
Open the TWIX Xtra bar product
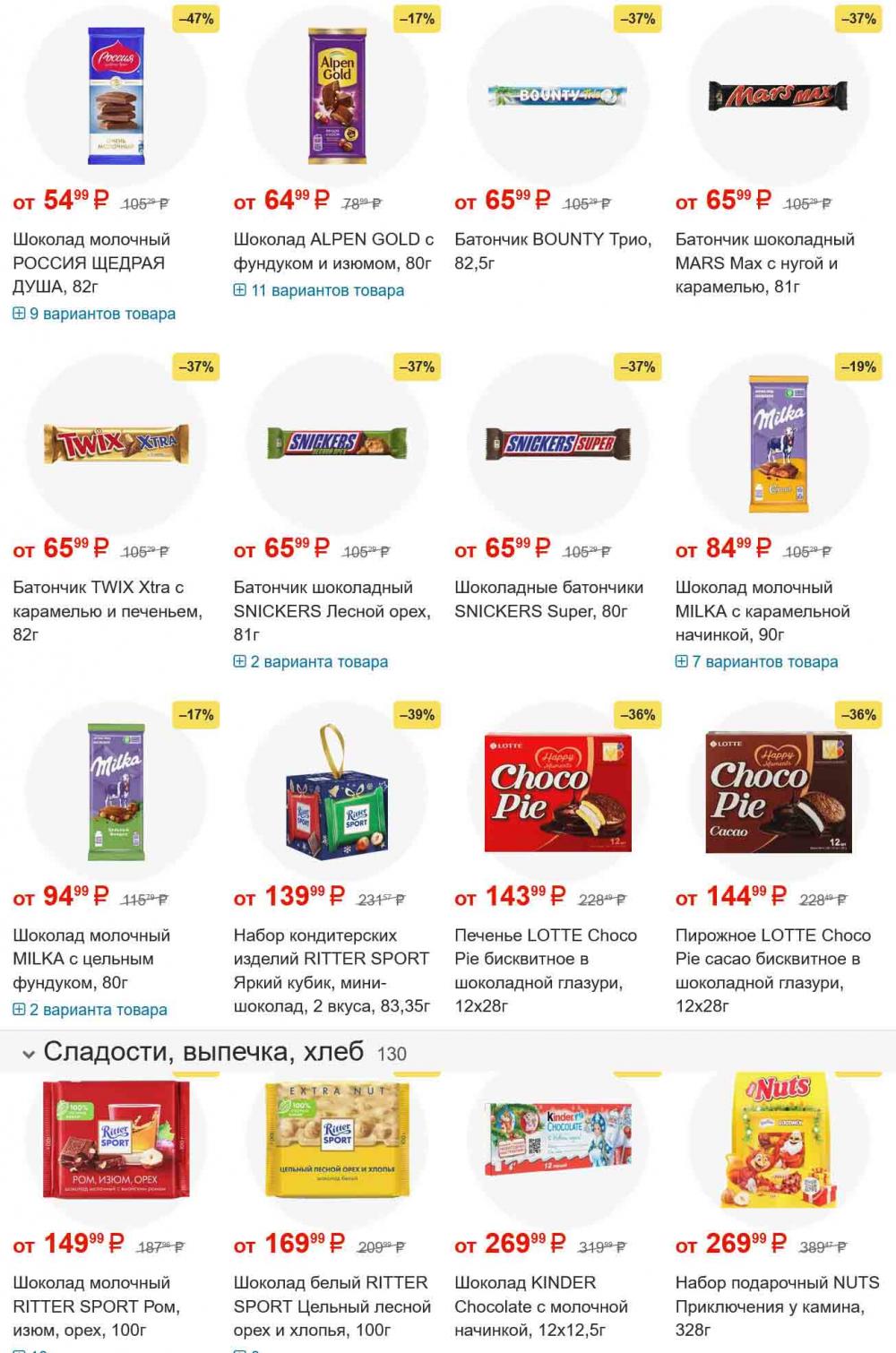[107, 610]
